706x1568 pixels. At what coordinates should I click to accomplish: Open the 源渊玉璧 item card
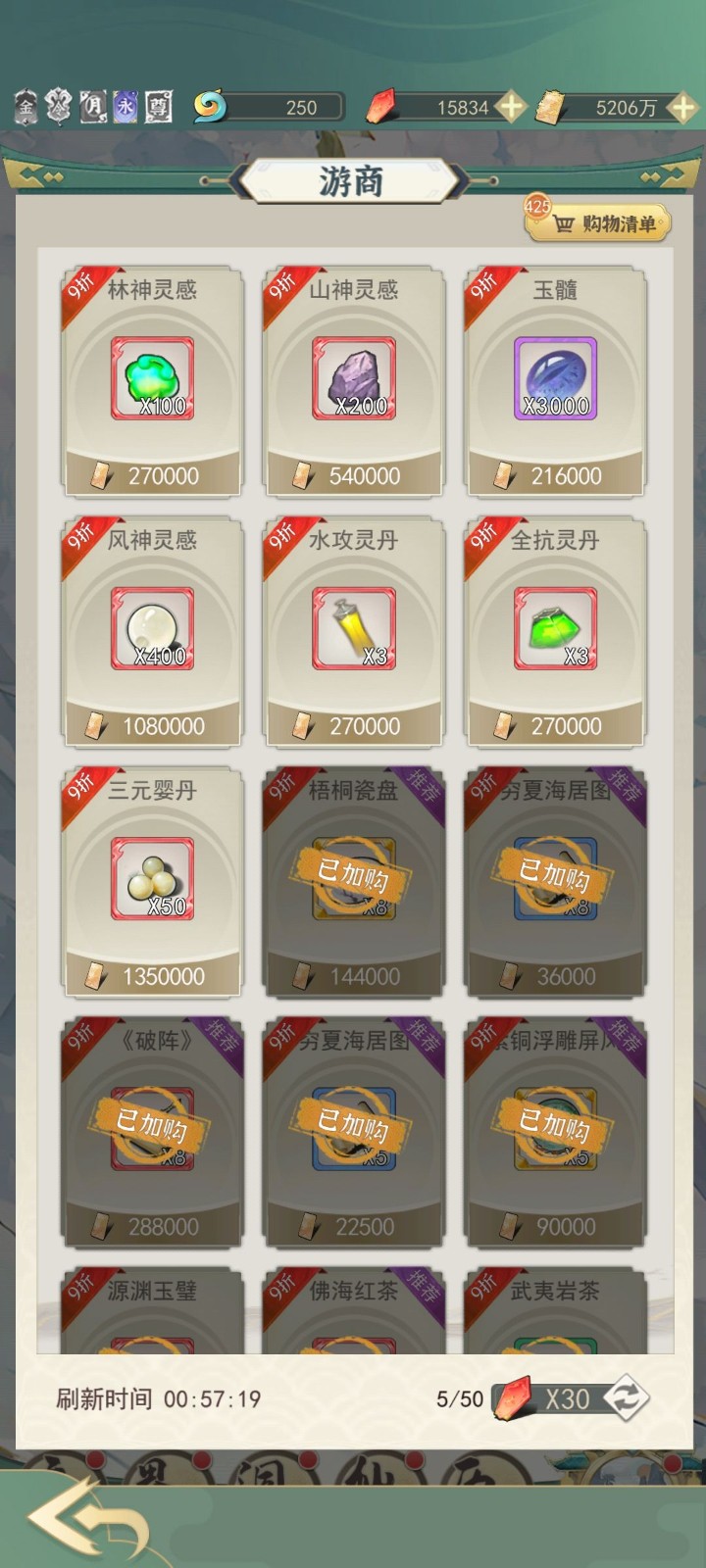click(152, 1313)
